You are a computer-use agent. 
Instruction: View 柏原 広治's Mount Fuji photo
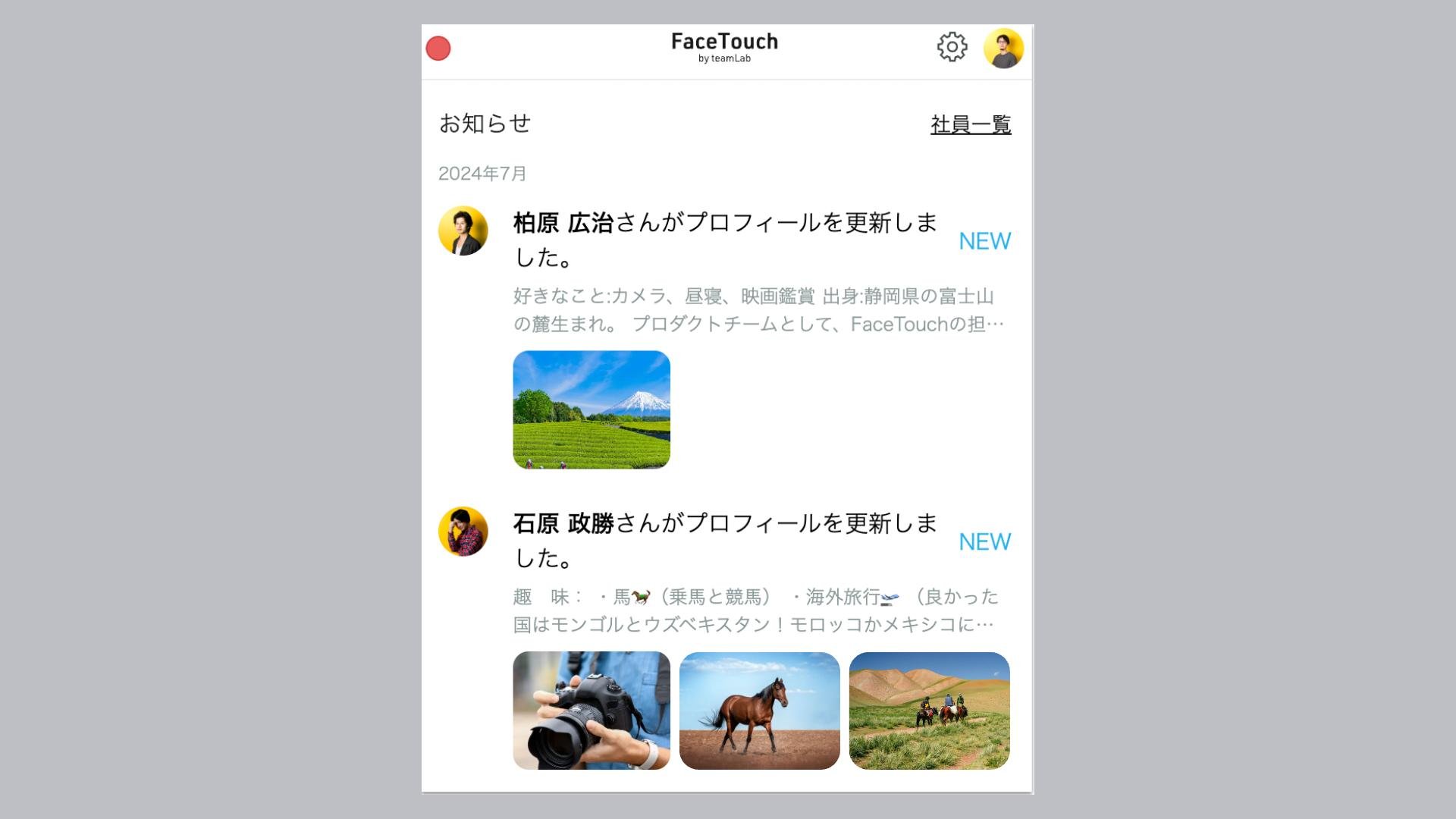(591, 409)
